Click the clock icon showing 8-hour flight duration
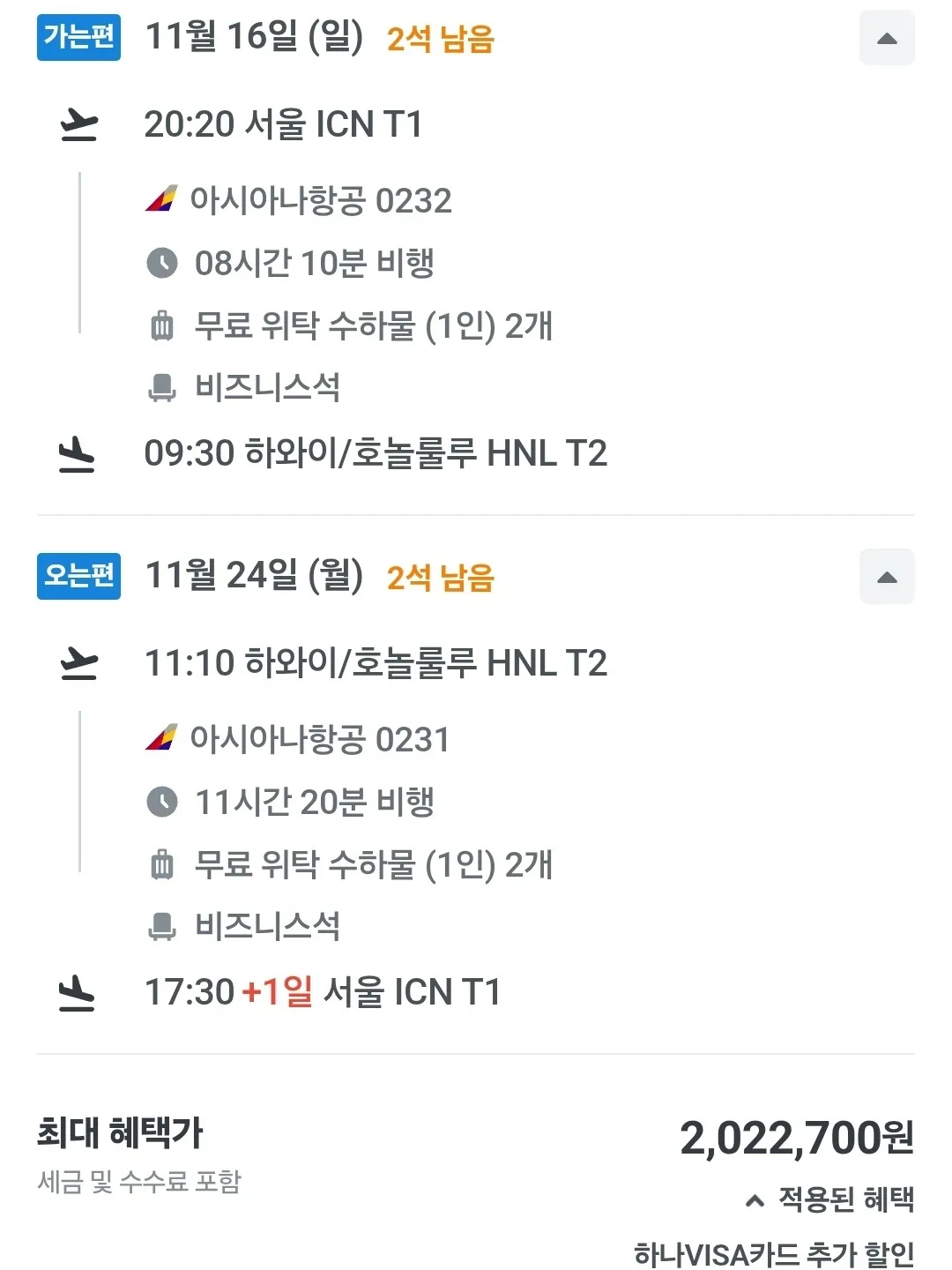 (x=162, y=262)
